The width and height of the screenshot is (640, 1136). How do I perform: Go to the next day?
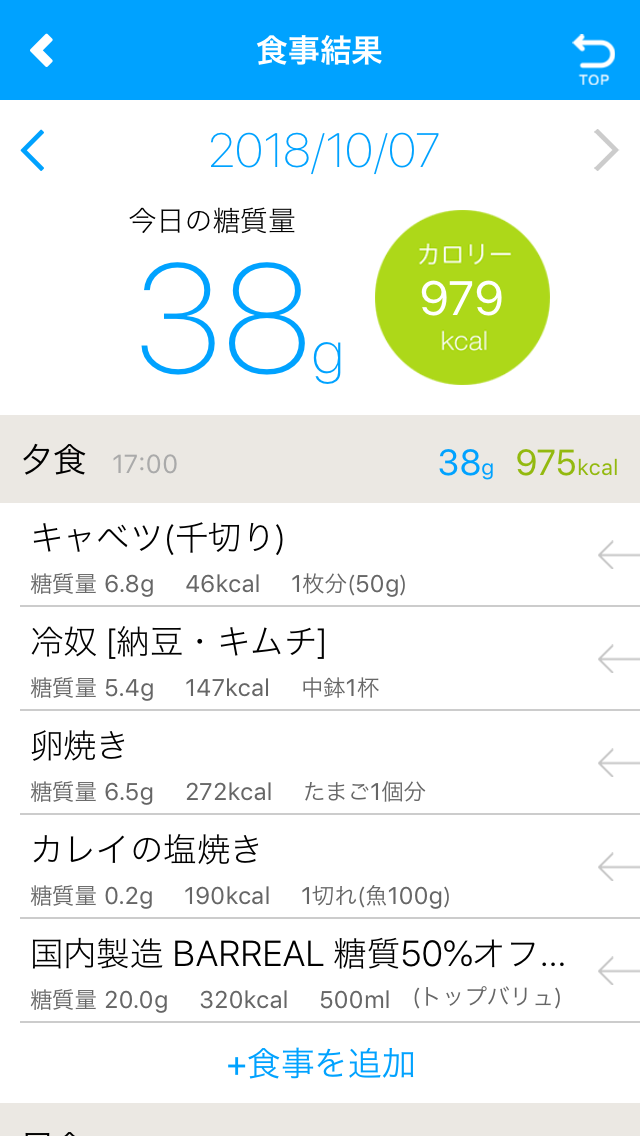(606, 151)
